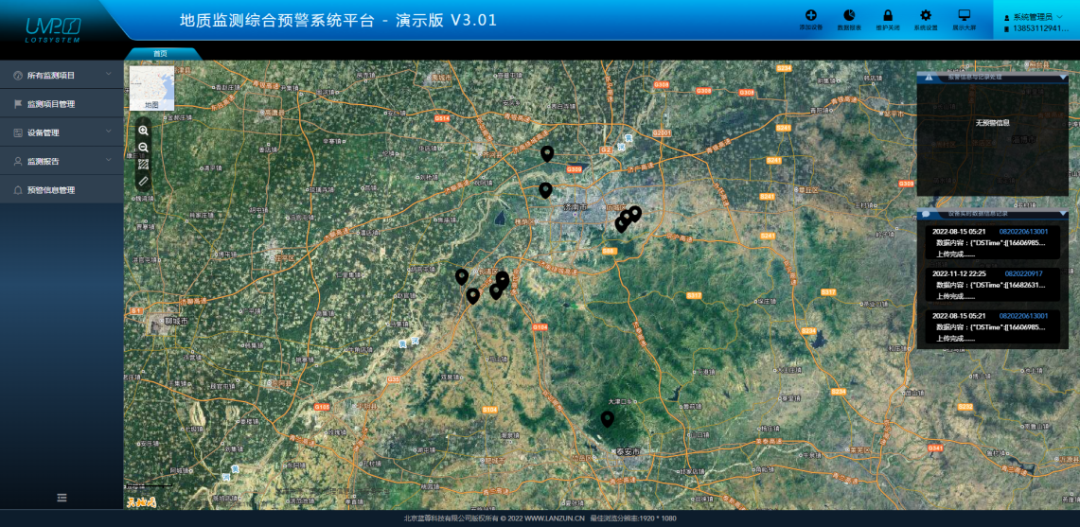Screen dimensions: 1080x527
Task: Collapse the sidebar with hamburger icon
Action: 62,497
